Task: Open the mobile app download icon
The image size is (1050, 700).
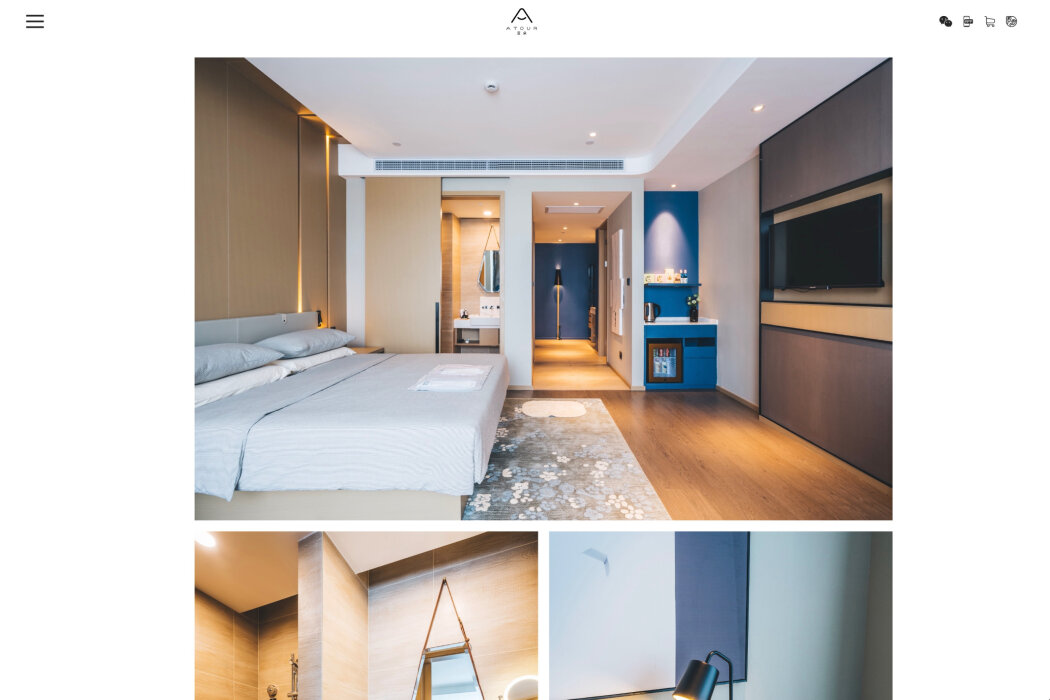Action: point(968,21)
